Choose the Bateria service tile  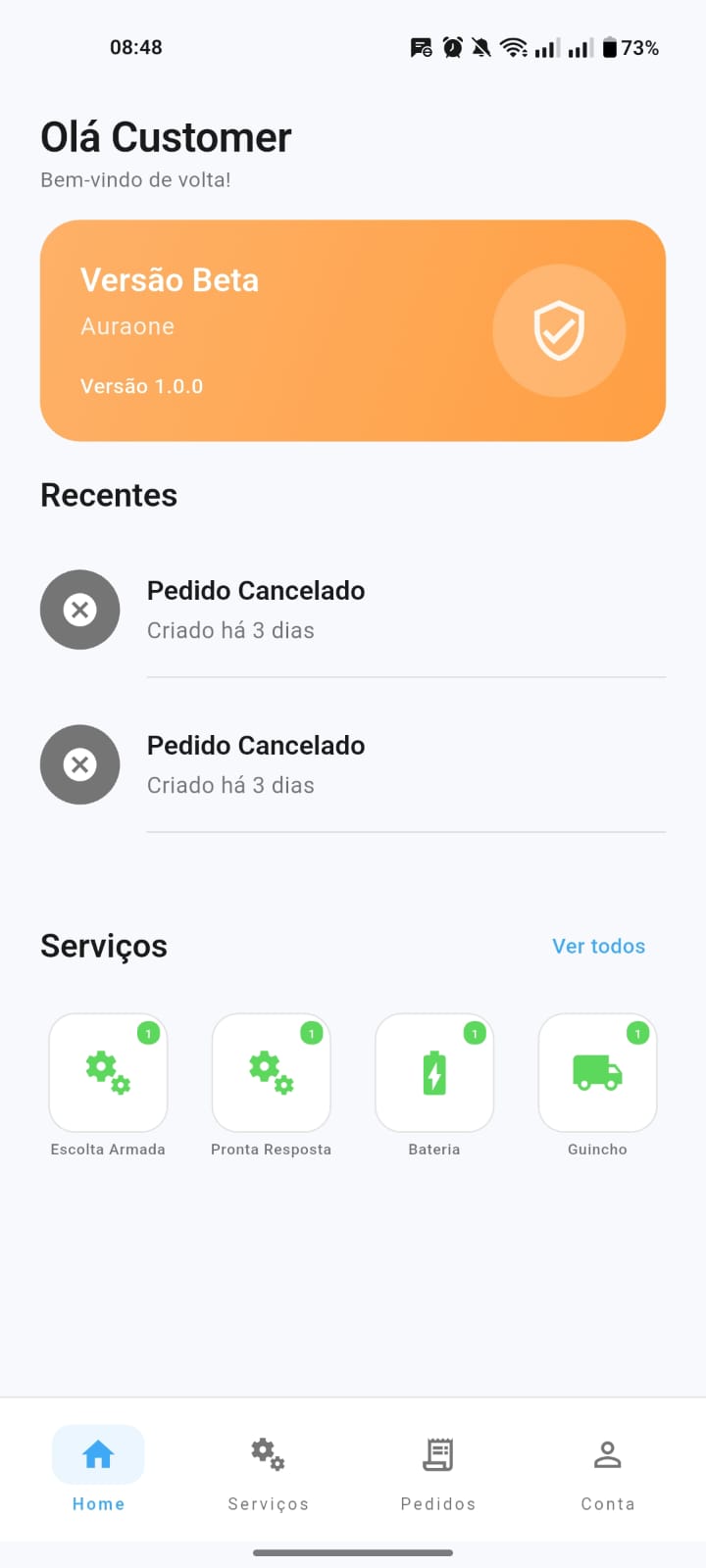(x=434, y=1073)
